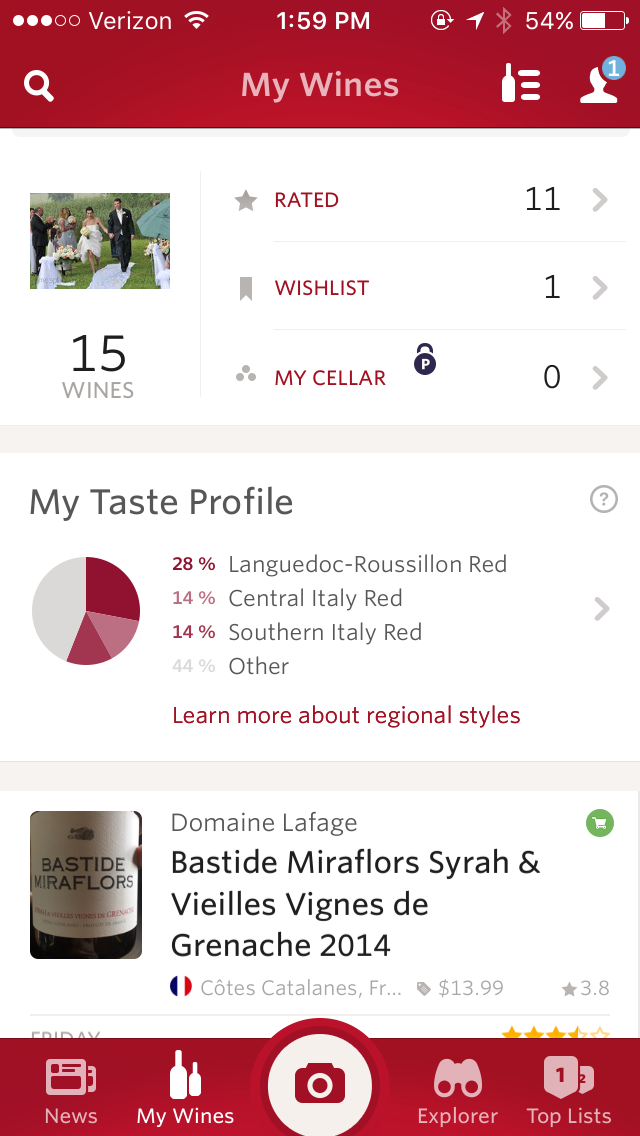Open the profile icon with notification badge
The width and height of the screenshot is (640, 1136).
click(601, 83)
